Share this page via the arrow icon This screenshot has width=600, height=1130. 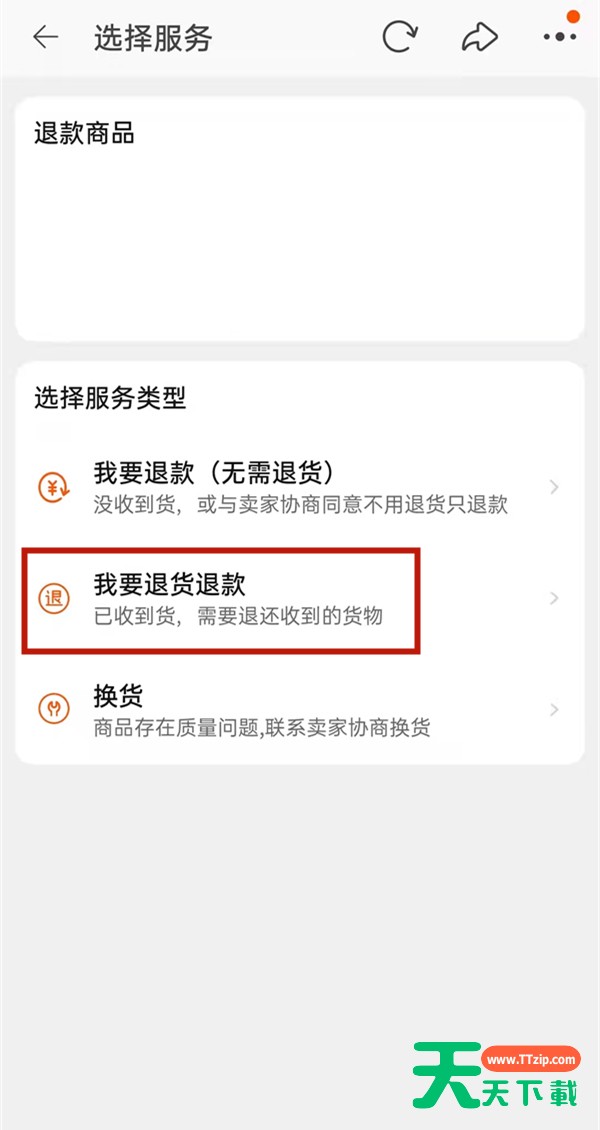click(480, 37)
